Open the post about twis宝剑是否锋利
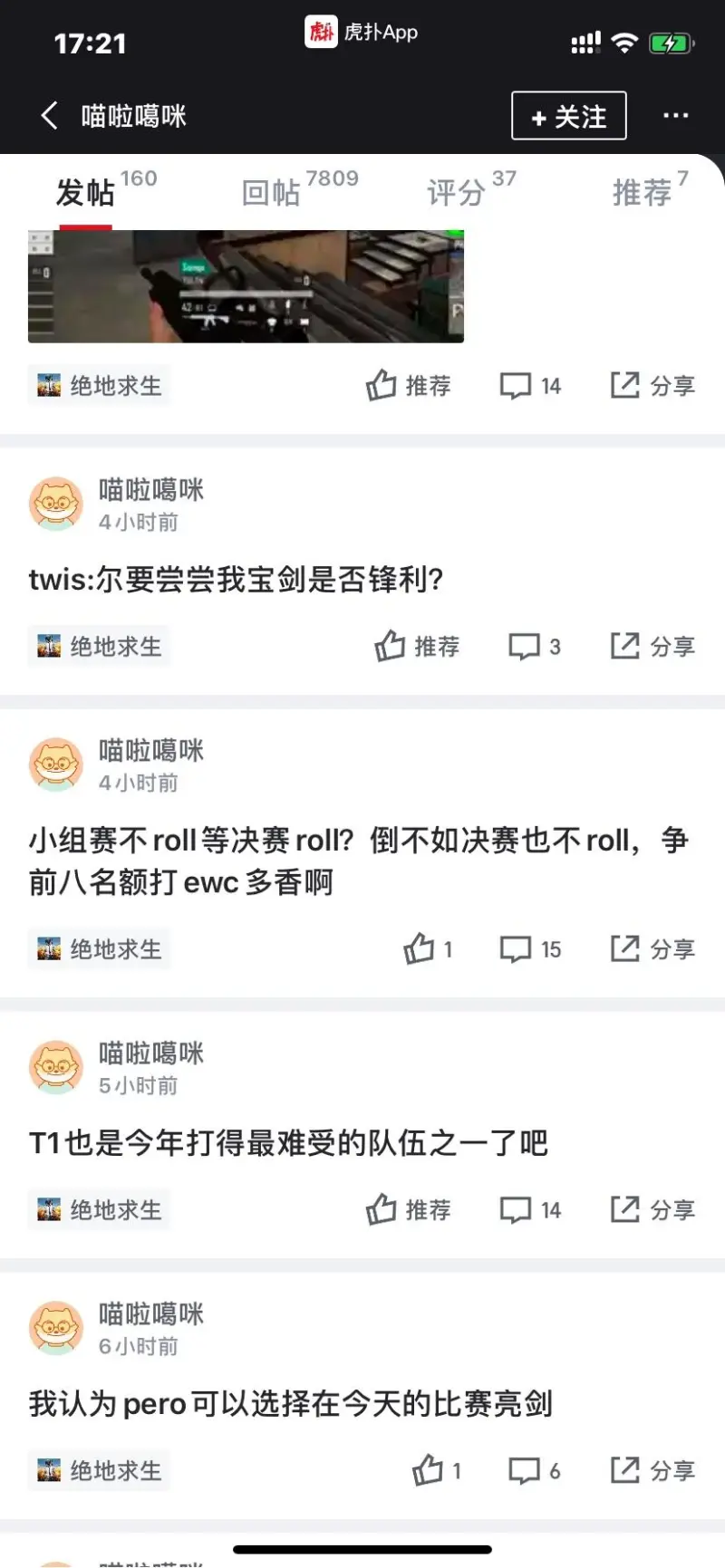The image size is (725, 1568). 236,579
